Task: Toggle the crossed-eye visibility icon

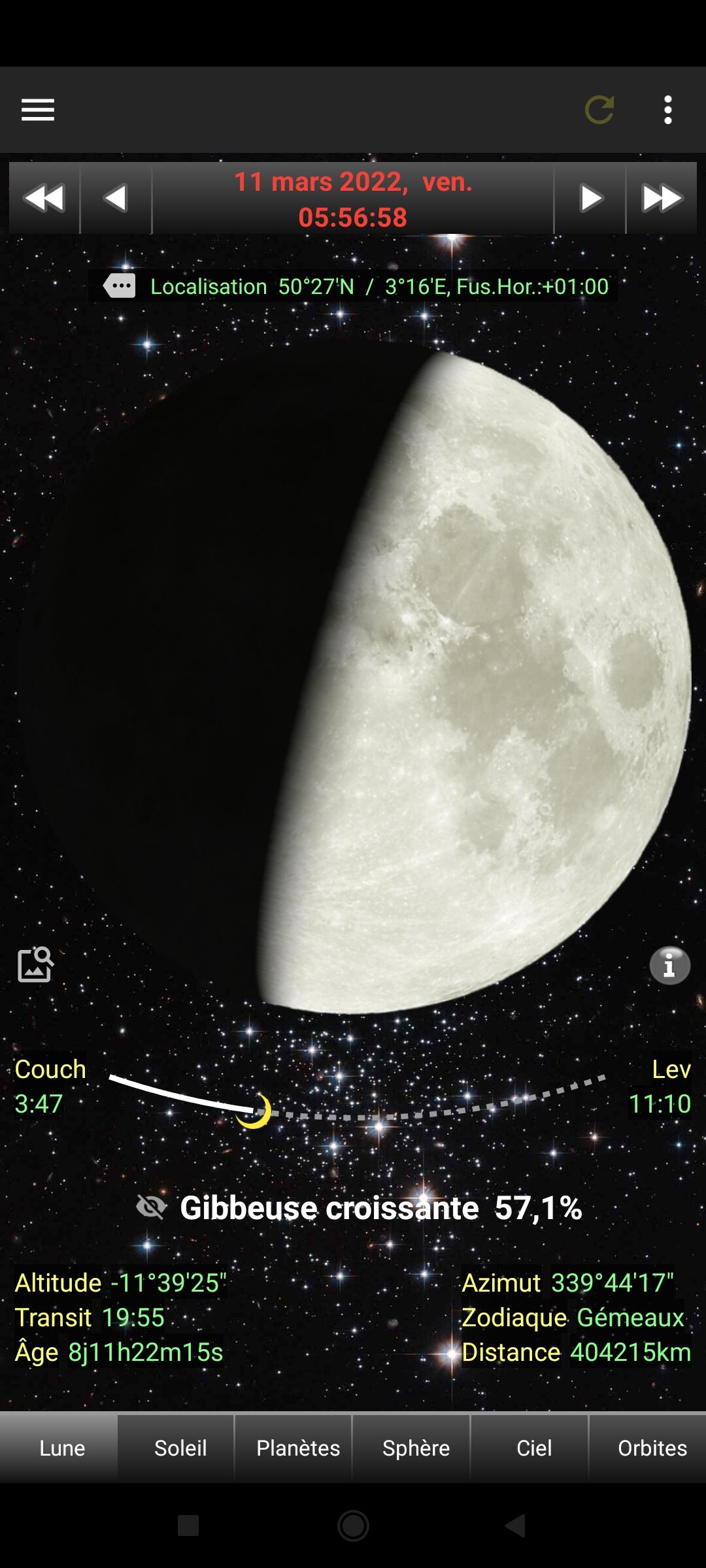Action: [x=152, y=1207]
